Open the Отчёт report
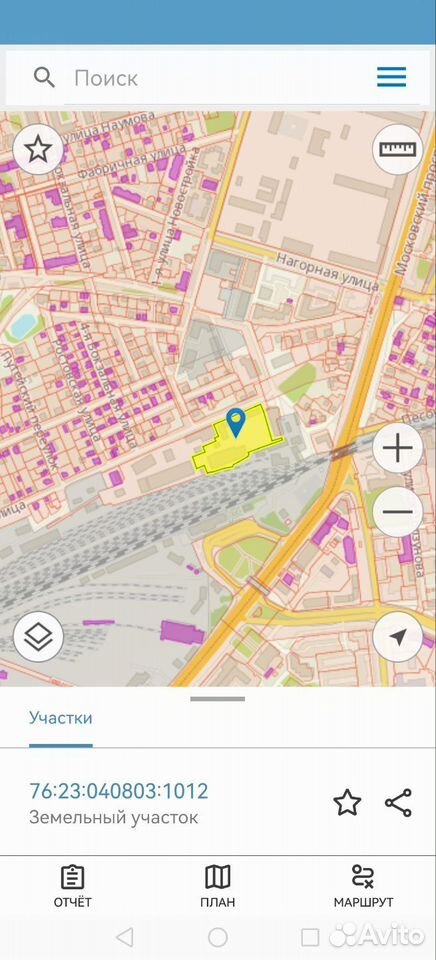 (x=73, y=886)
